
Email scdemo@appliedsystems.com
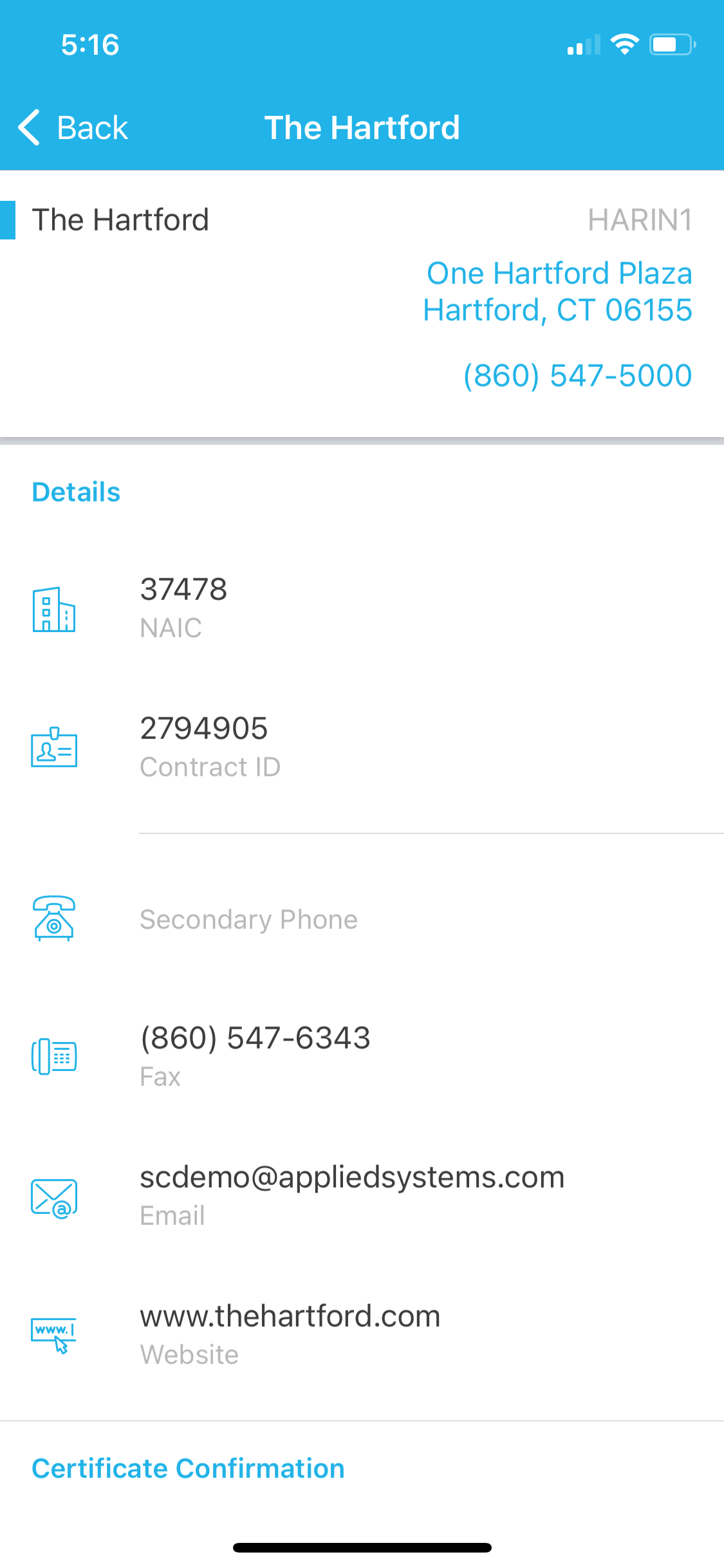(x=352, y=1177)
